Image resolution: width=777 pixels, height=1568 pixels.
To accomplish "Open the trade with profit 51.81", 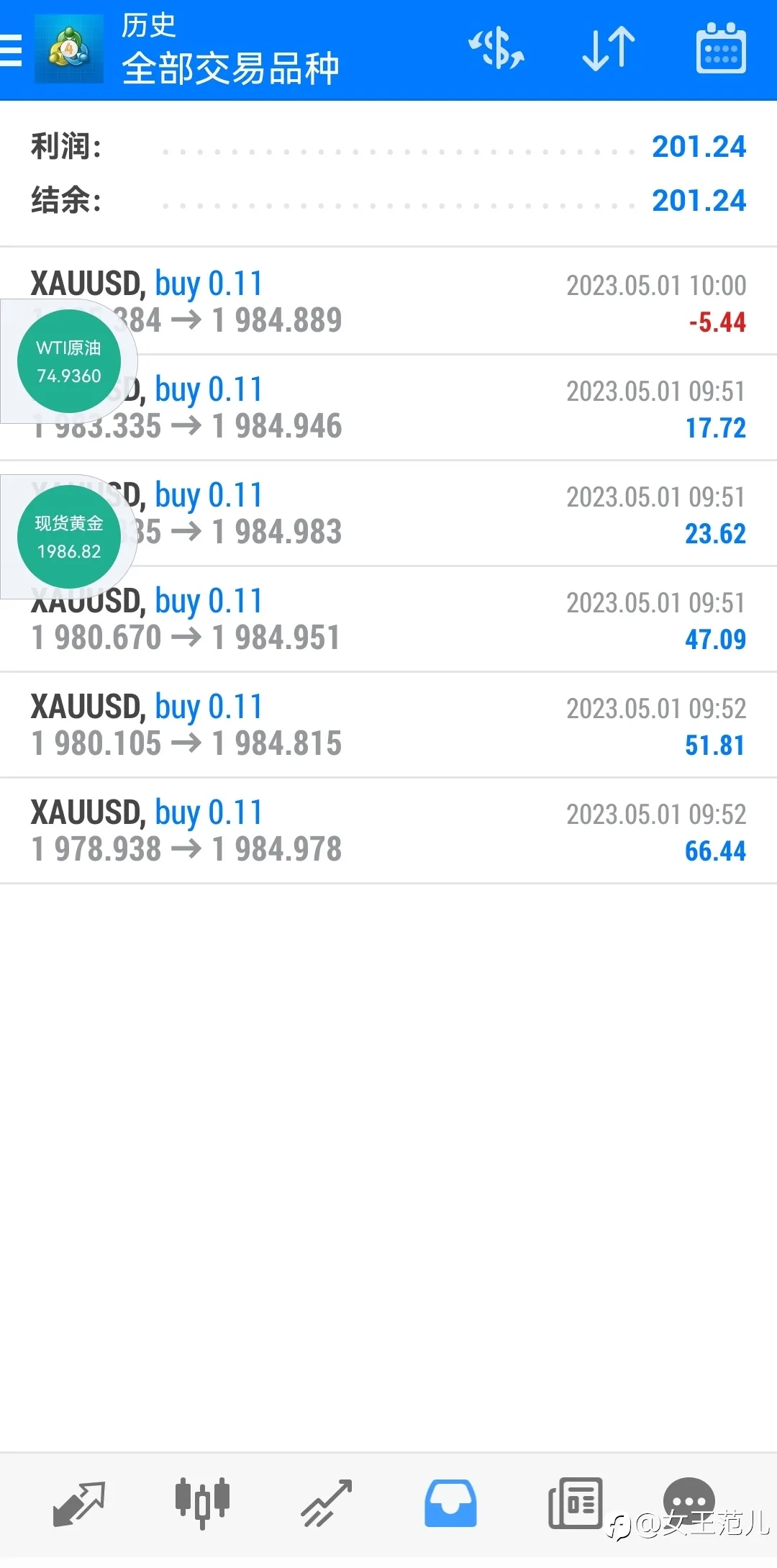I will [x=388, y=725].
